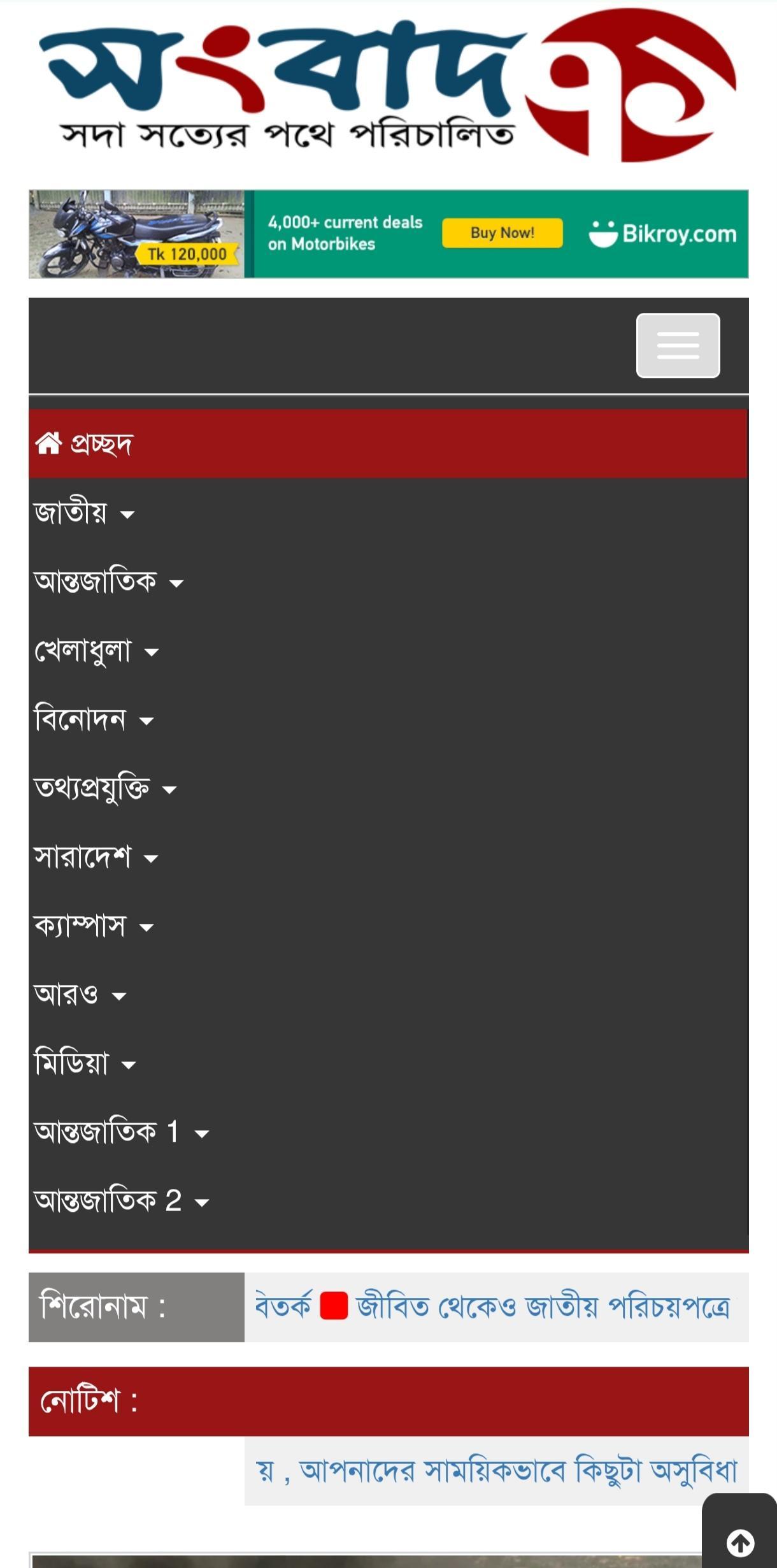Expand the মিডিয়া dropdown
The height and width of the screenshot is (1568, 777).
(85, 1063)
